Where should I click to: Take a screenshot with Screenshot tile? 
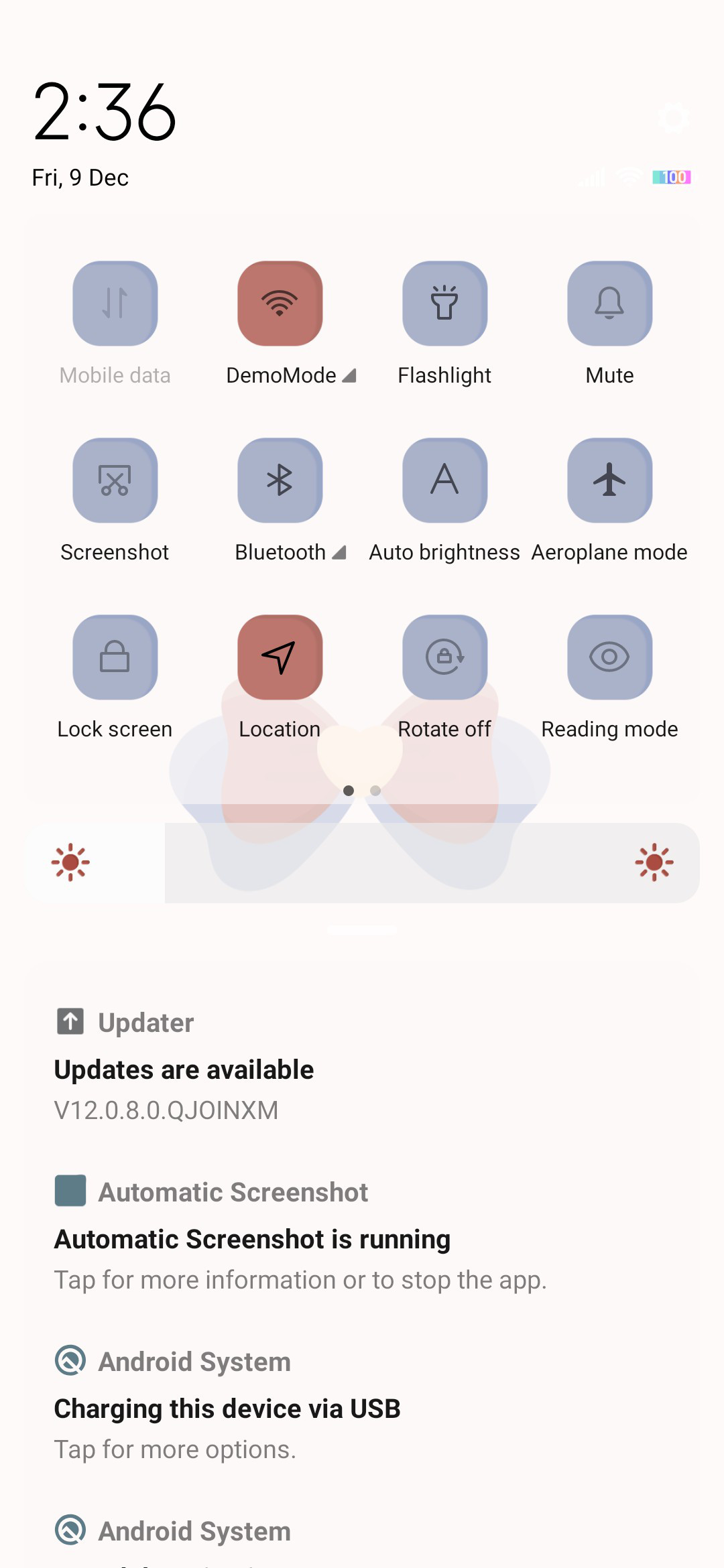point(115,480)
